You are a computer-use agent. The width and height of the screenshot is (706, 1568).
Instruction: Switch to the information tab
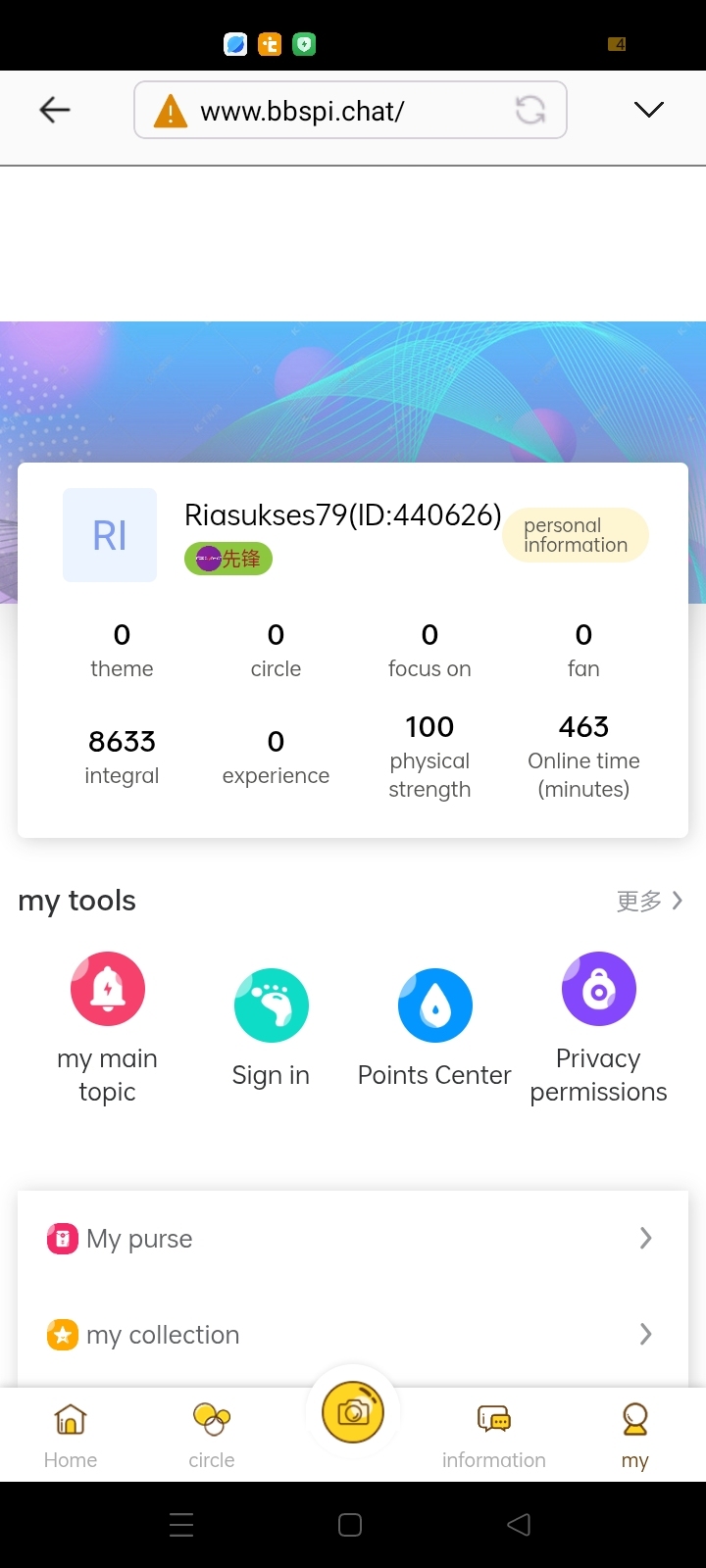(x=494, y=1435)
